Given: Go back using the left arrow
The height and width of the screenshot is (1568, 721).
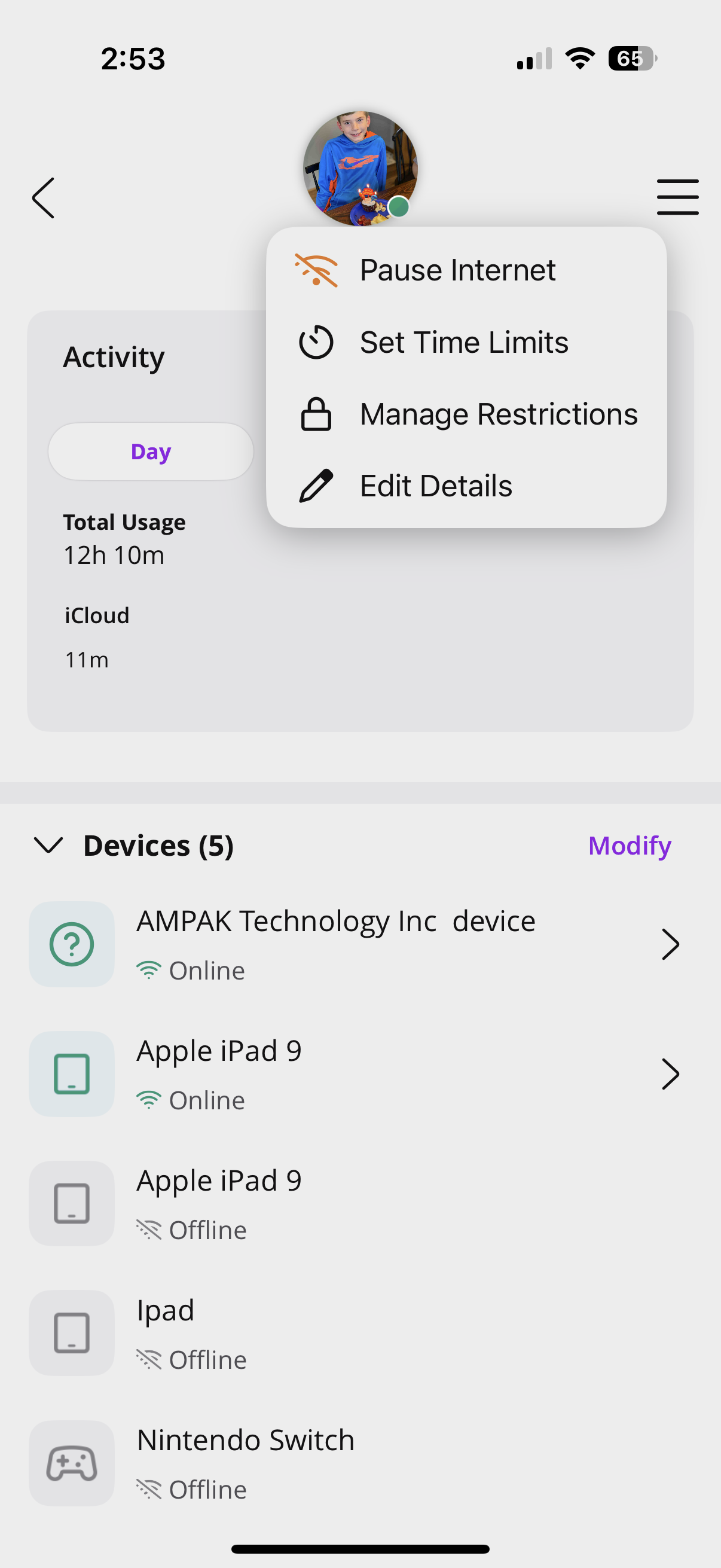Looking at the screenshot, I should 44,198.
